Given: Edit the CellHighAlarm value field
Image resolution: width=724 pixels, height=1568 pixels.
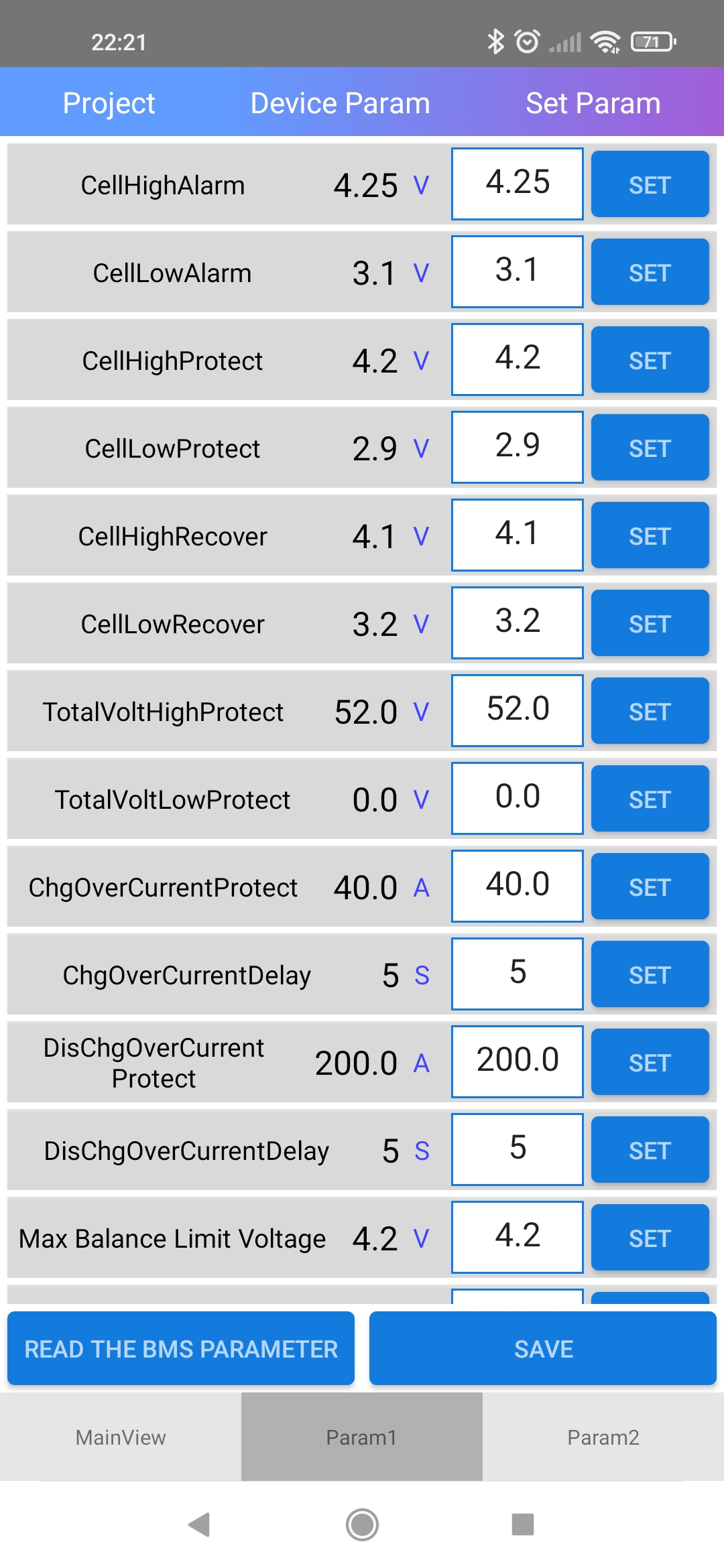Looking at the screenshot, I should 517,184.
